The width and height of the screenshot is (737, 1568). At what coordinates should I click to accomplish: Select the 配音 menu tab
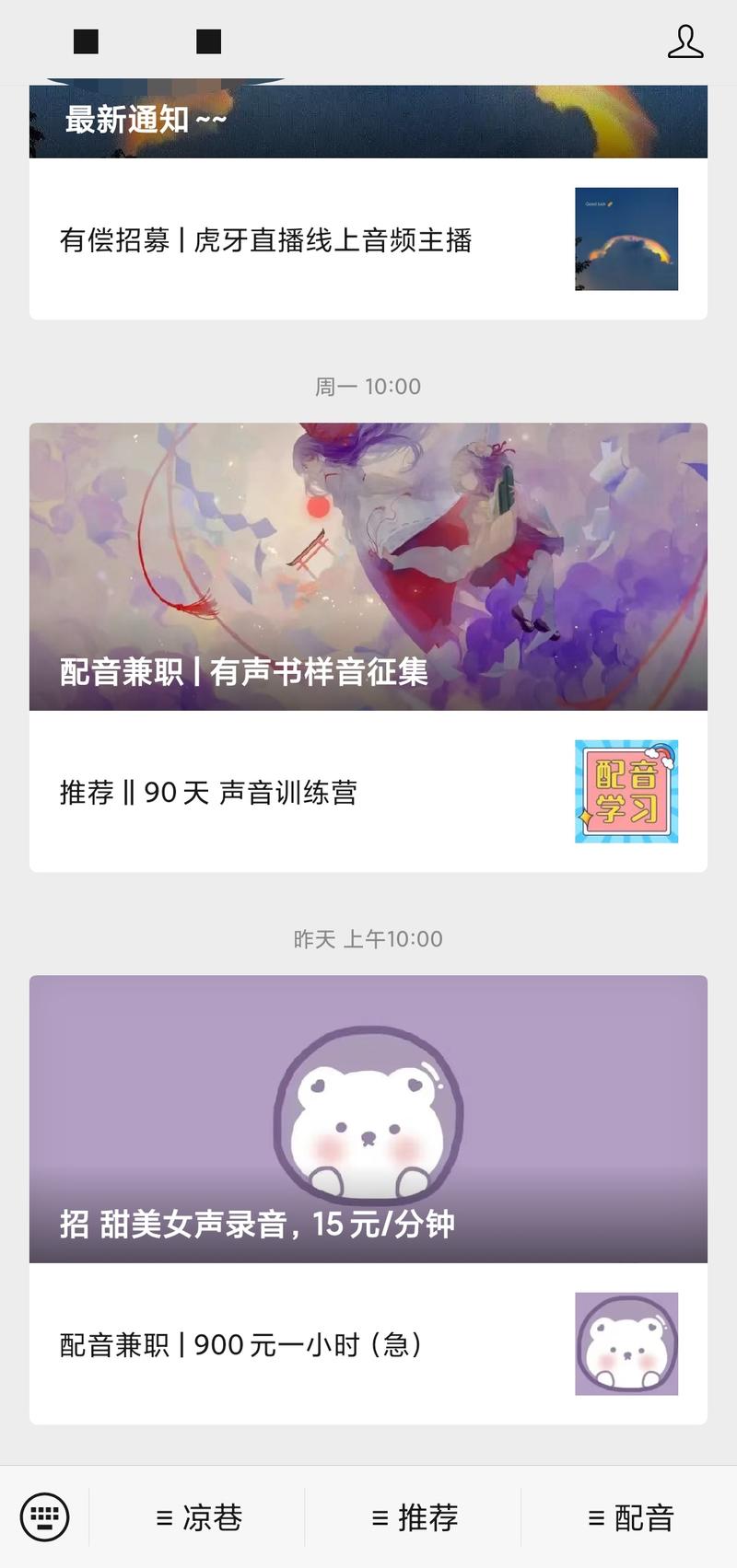(x=645, y=1517)
